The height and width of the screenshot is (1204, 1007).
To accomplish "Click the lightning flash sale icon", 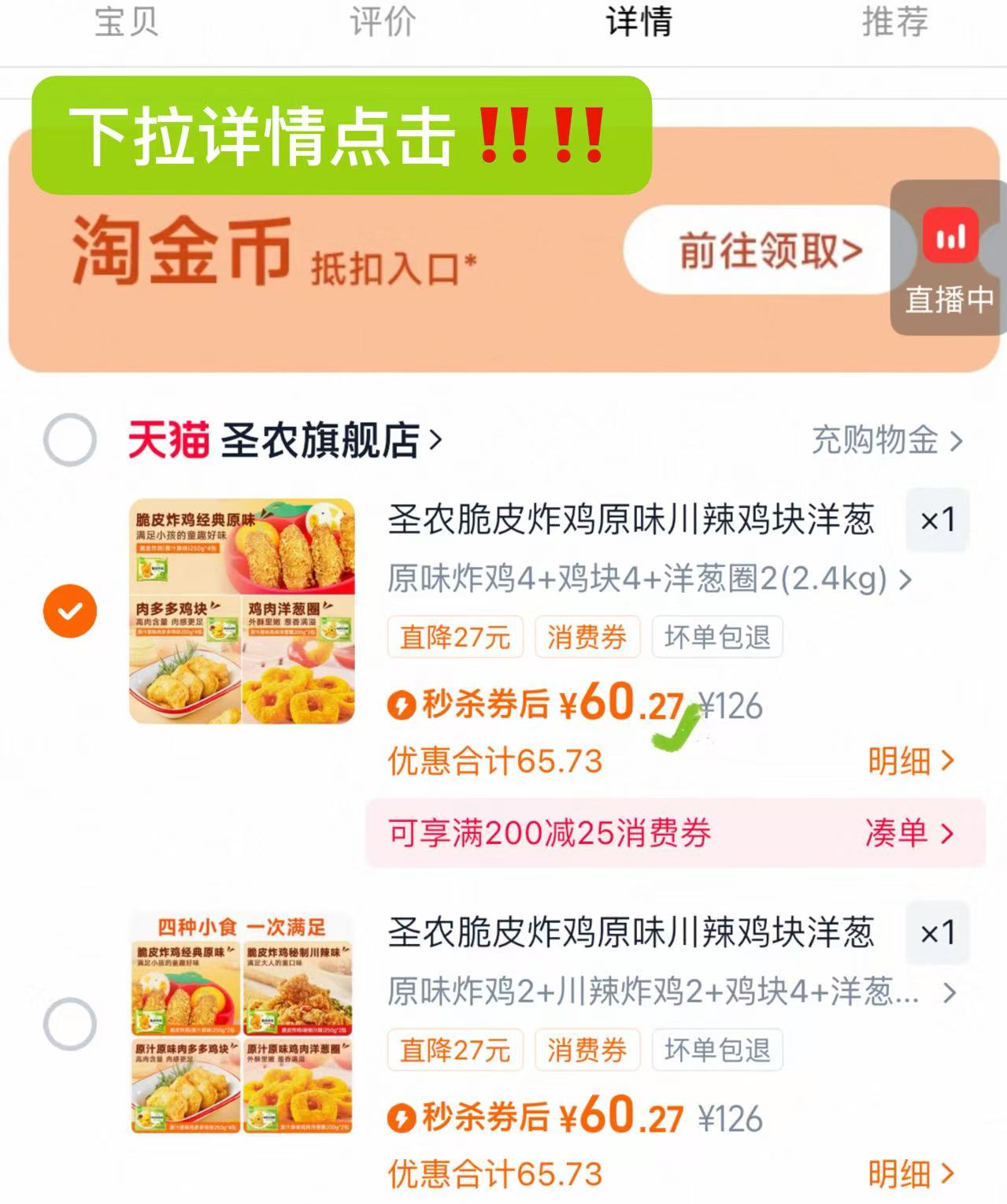I will coord(403,705).
